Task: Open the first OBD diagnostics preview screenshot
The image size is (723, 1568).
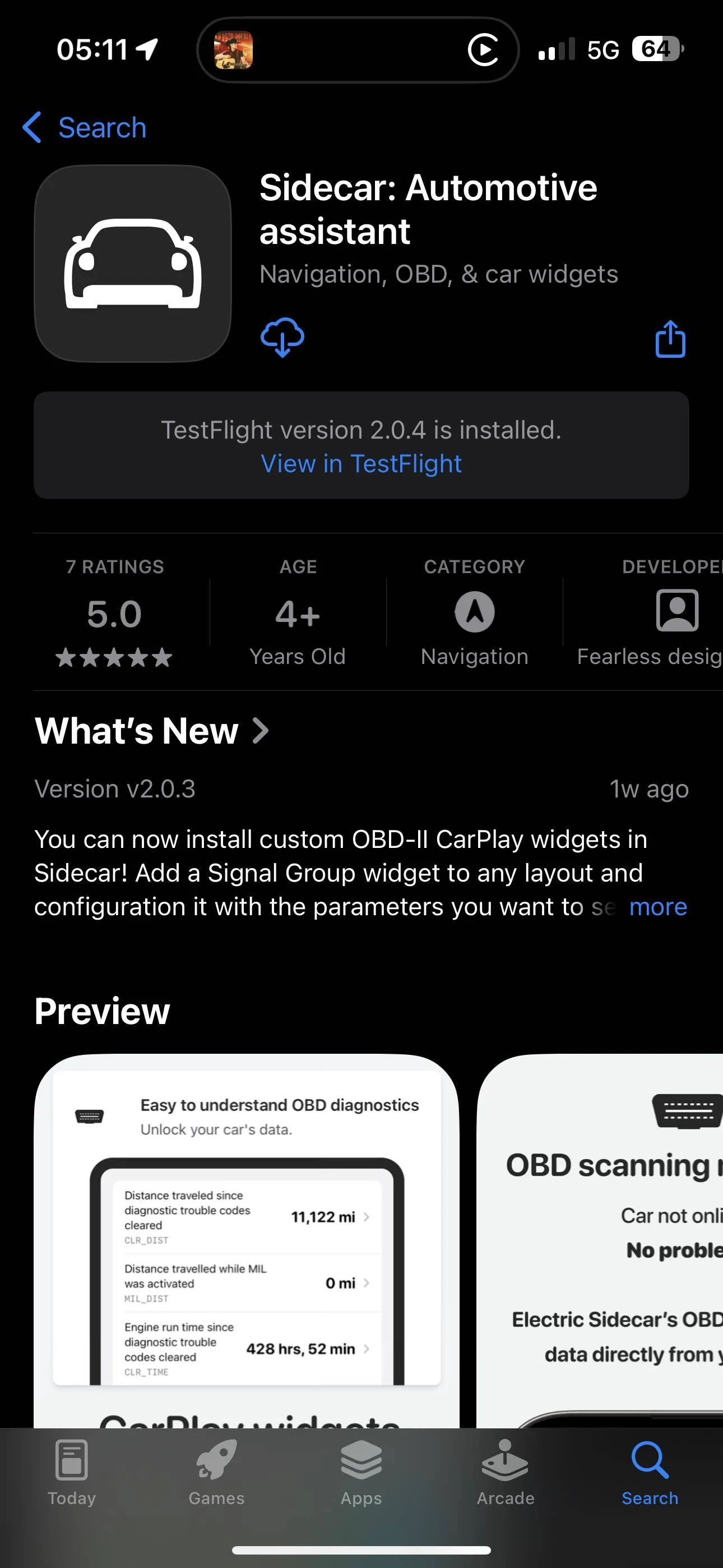Action: coord(247,1248)
